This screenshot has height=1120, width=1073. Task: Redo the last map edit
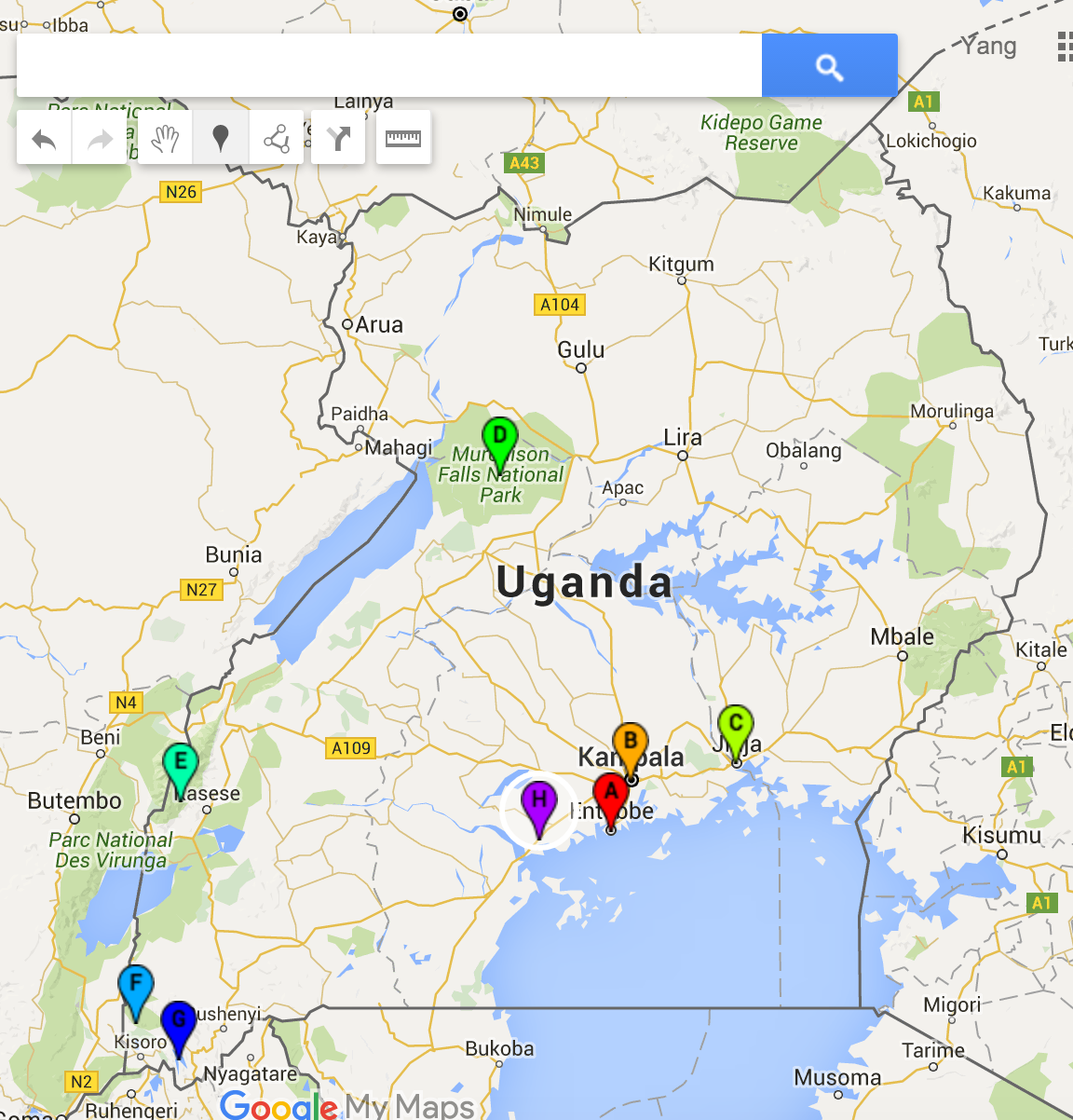coord(100,139)
